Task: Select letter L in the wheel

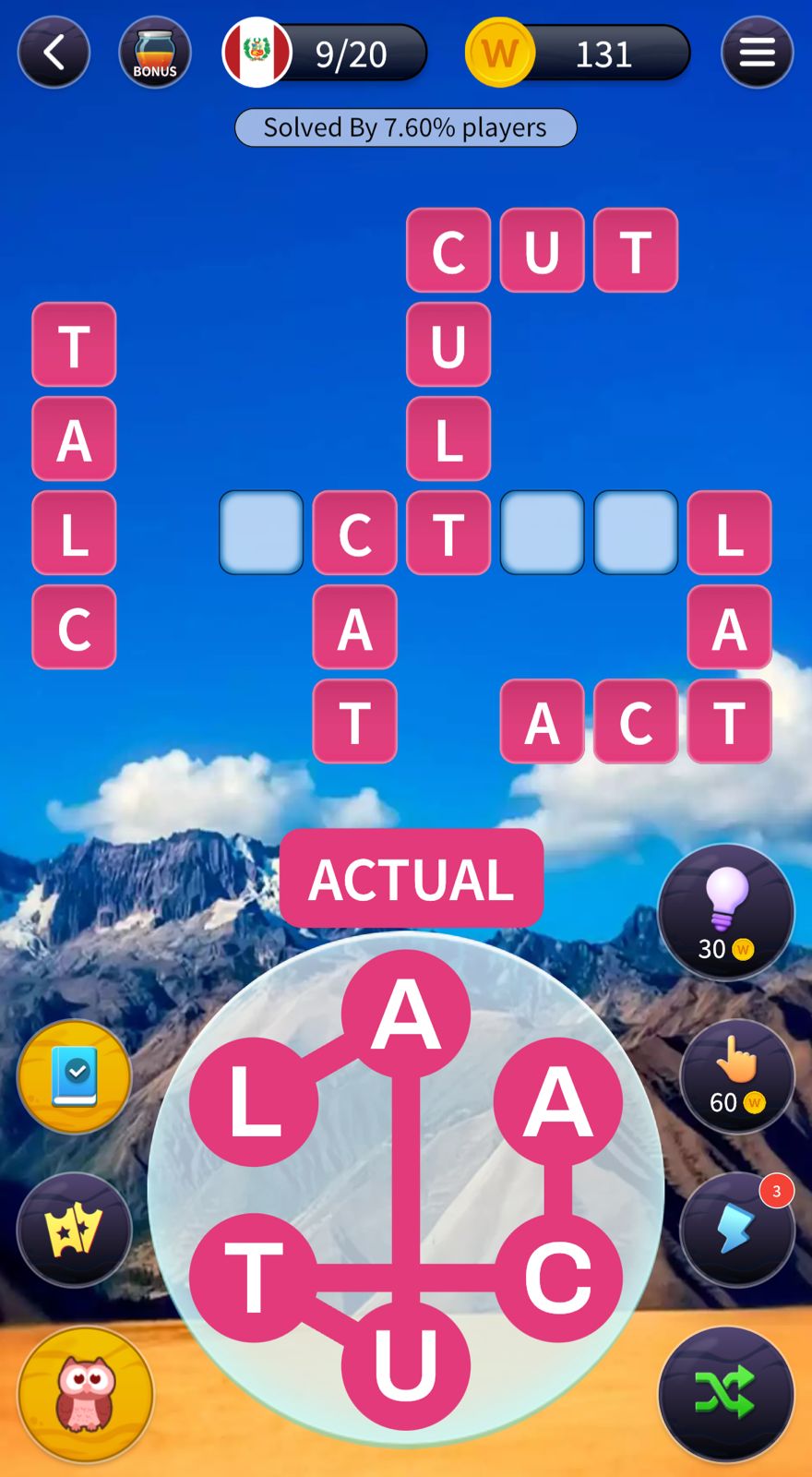Action: coord(254,1102)
